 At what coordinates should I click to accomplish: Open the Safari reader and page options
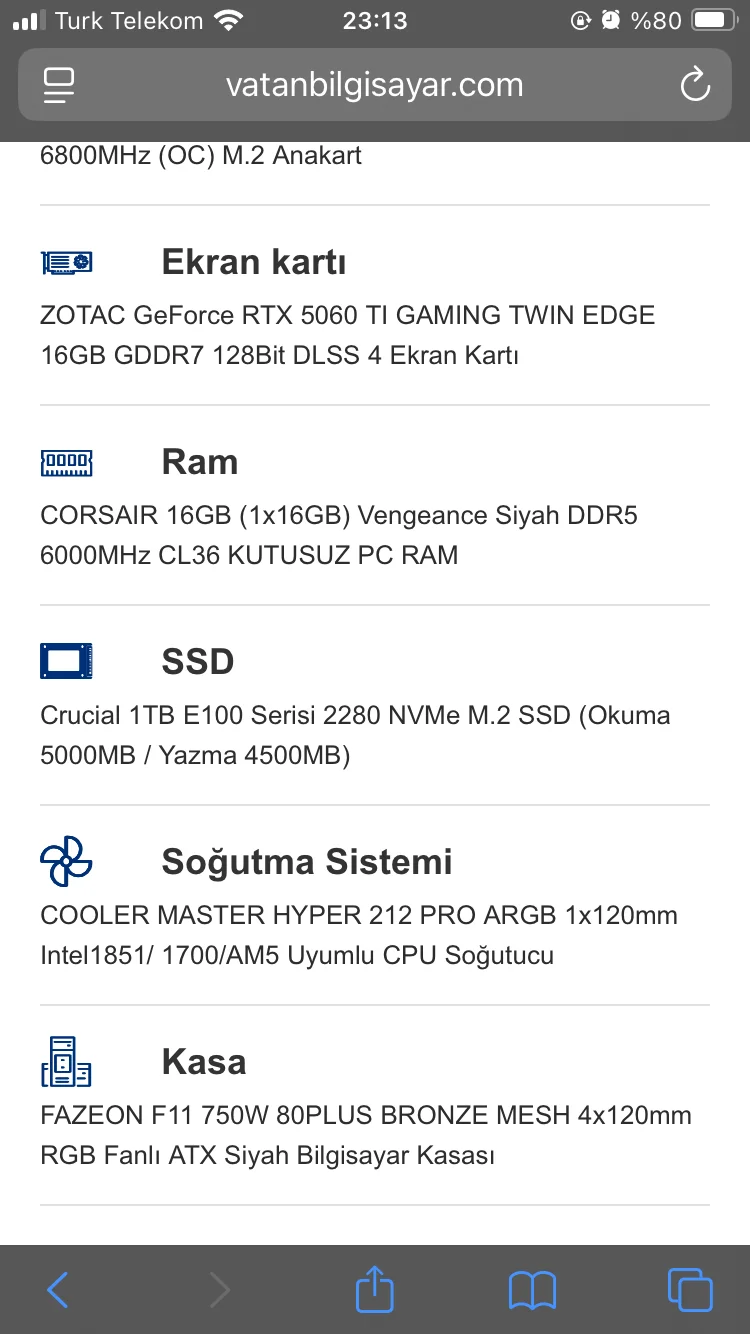(59, 85)
